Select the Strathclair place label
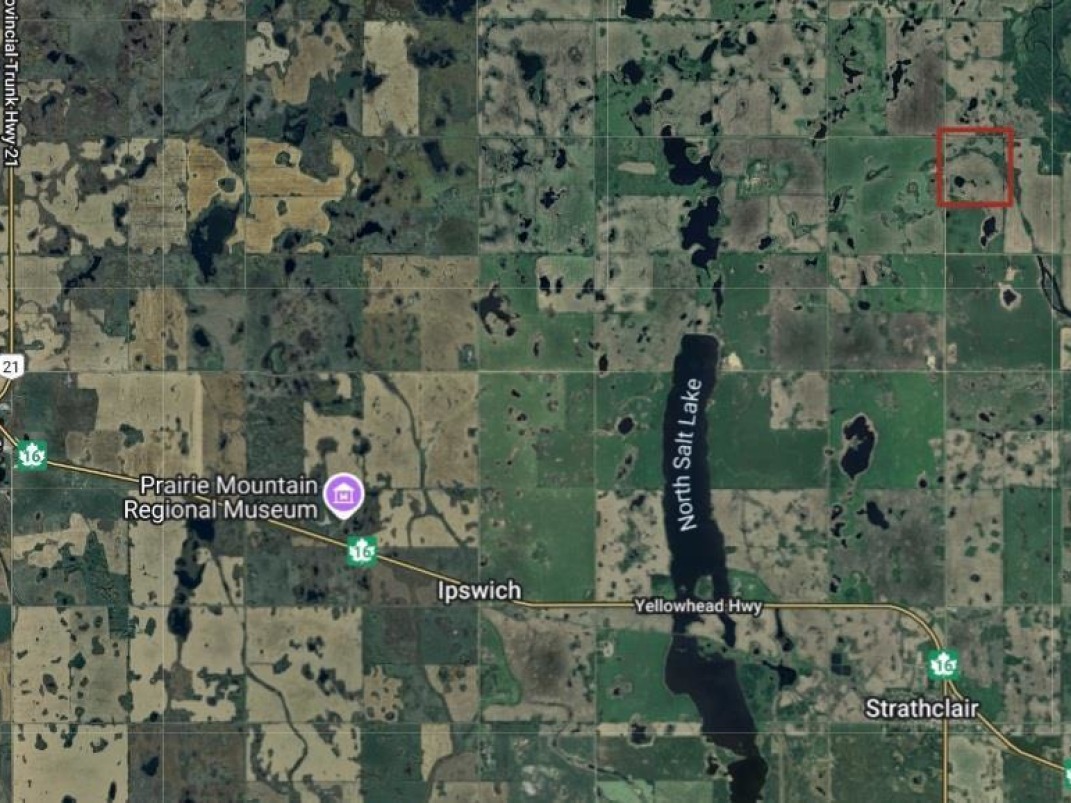Screen dimensions: 1071x803 921,709
